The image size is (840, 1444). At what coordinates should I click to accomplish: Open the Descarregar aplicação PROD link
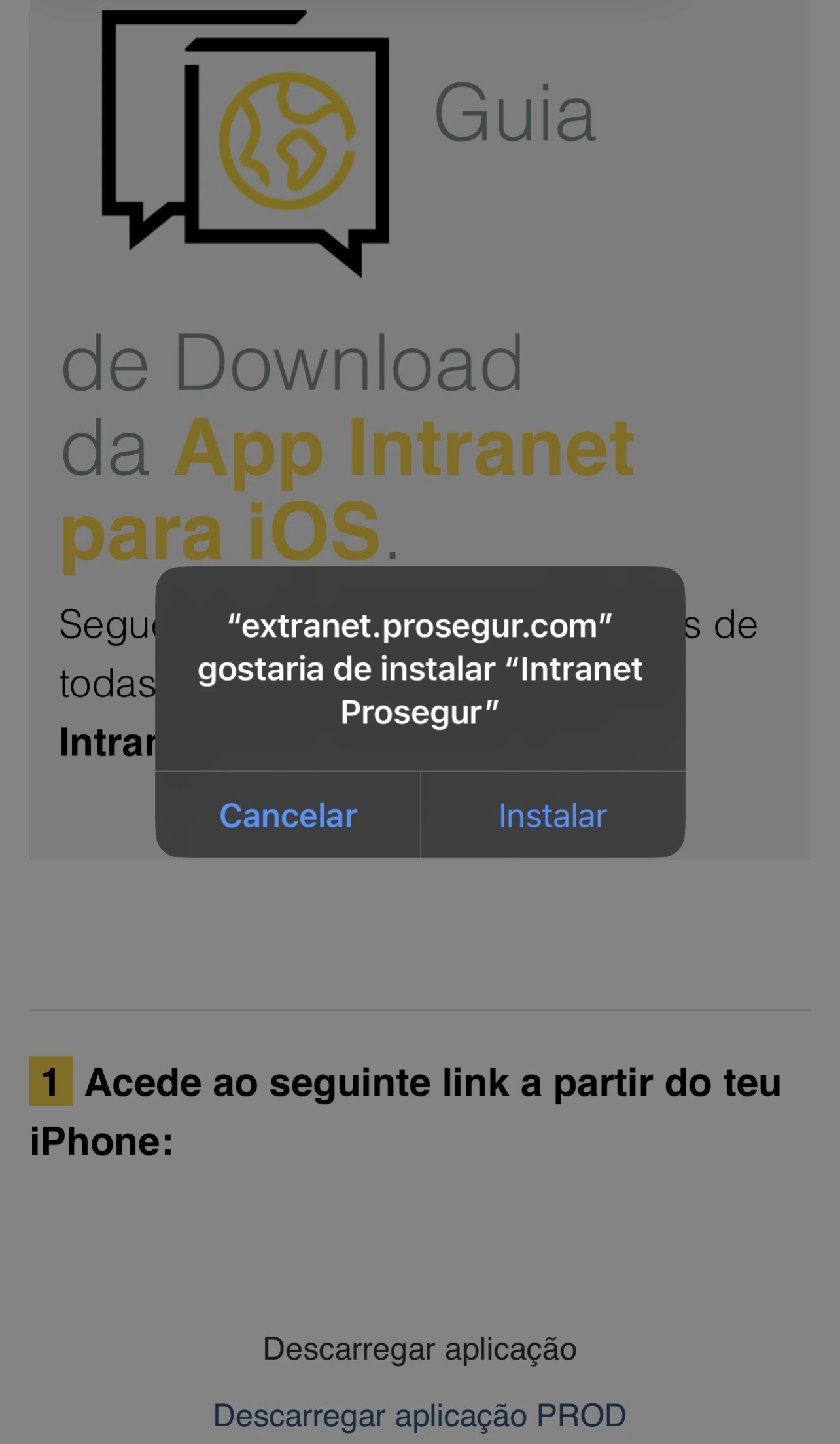(420, 1415)
